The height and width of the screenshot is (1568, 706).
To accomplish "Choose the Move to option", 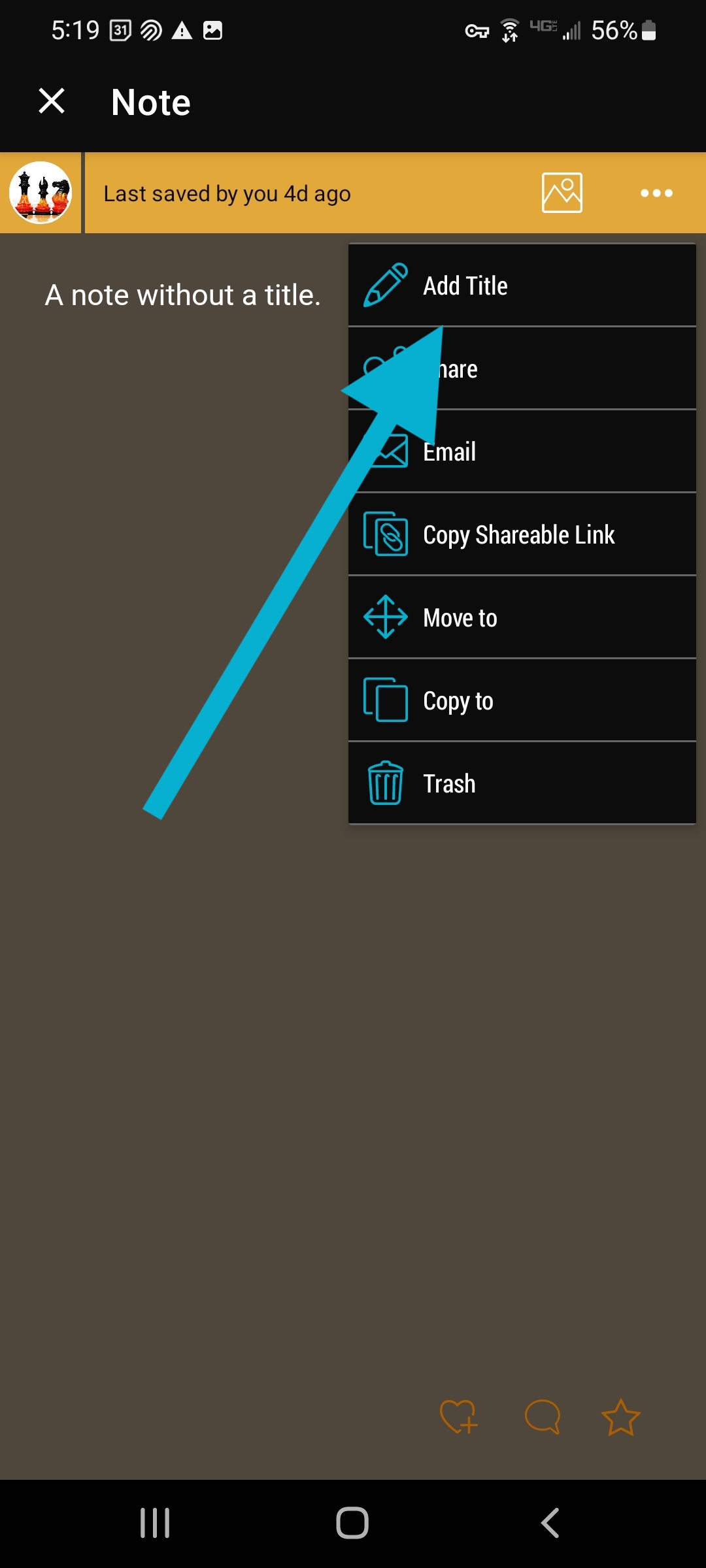I will coord(522,617).
